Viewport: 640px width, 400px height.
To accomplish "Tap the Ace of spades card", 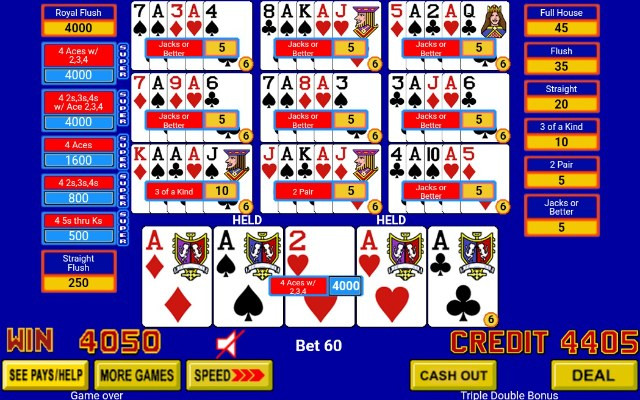I will pyautogui.click(x=247, y=277).
